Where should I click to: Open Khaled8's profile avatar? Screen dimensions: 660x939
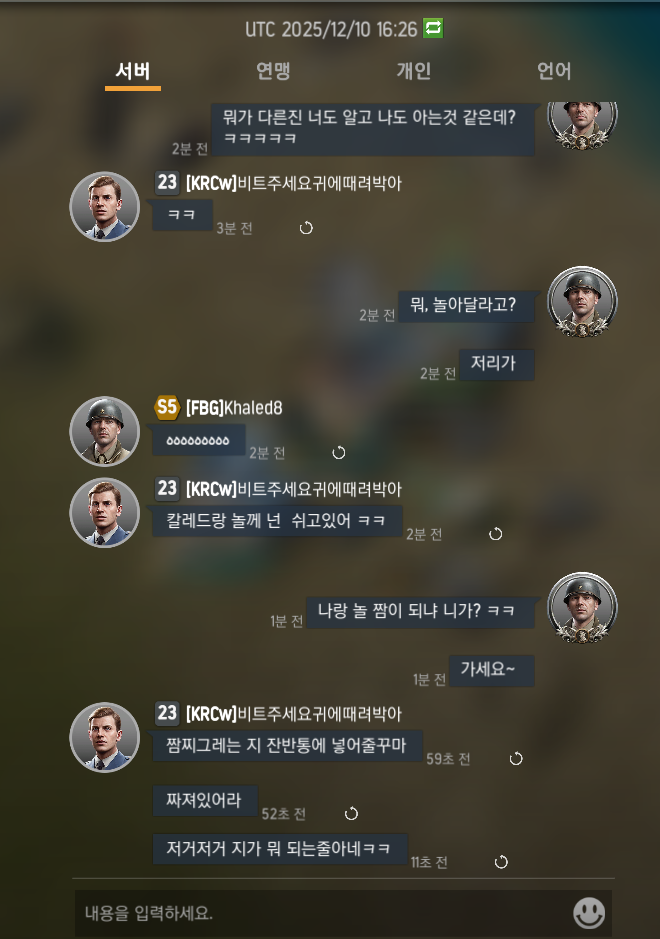tap(104, 431)
